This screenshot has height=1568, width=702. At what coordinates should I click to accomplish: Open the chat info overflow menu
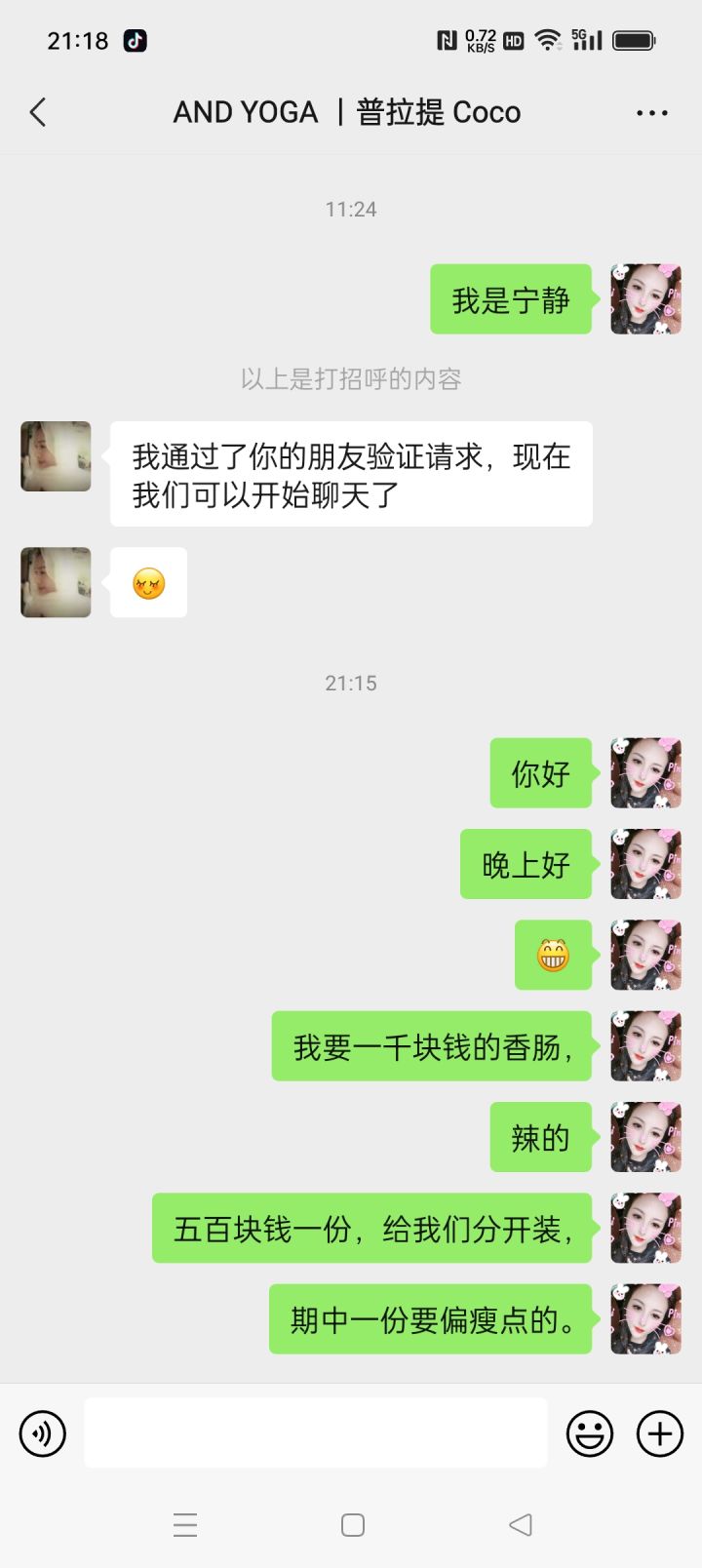(x=651, y=113)
